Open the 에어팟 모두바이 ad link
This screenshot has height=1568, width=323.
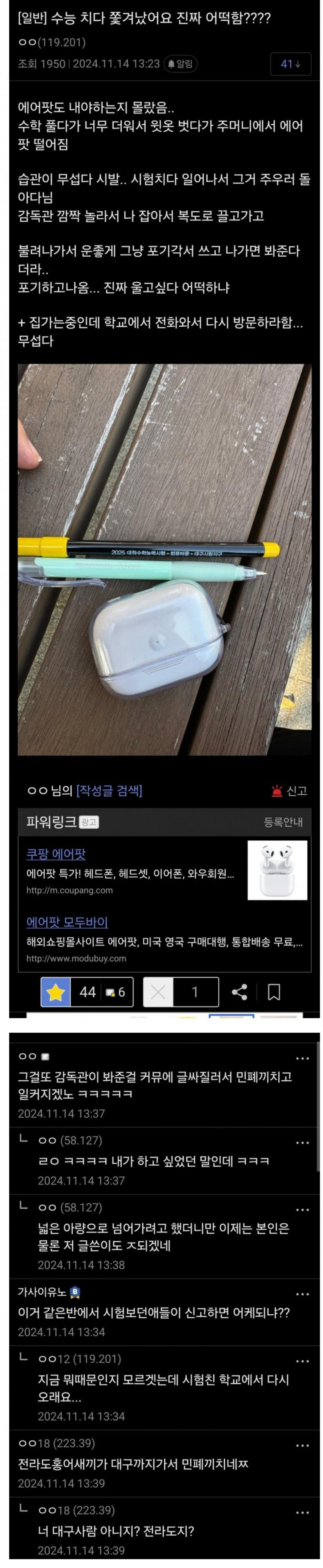(67, 922)
